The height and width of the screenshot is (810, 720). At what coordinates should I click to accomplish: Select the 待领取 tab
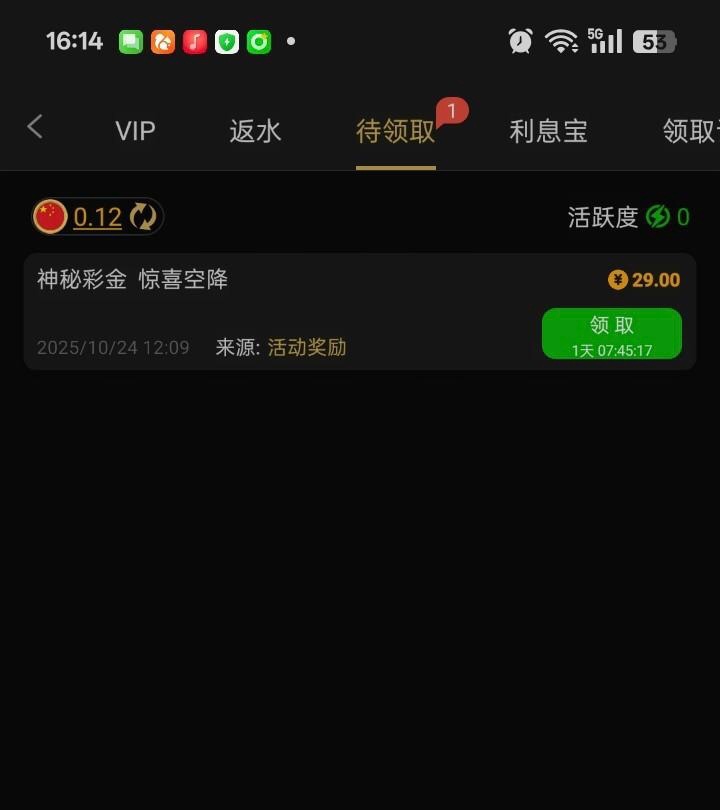(395, 131)
